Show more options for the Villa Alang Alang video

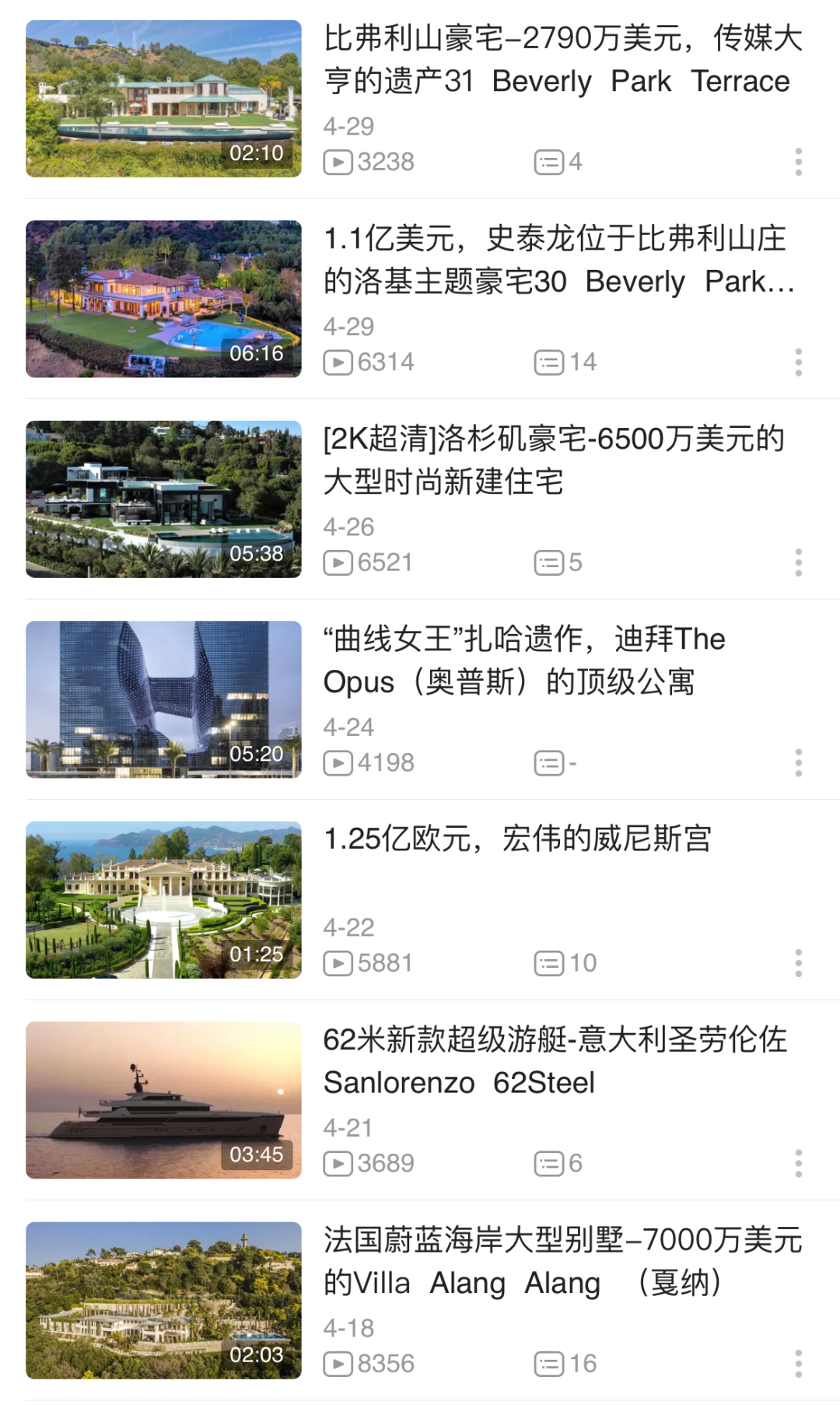798,1364
